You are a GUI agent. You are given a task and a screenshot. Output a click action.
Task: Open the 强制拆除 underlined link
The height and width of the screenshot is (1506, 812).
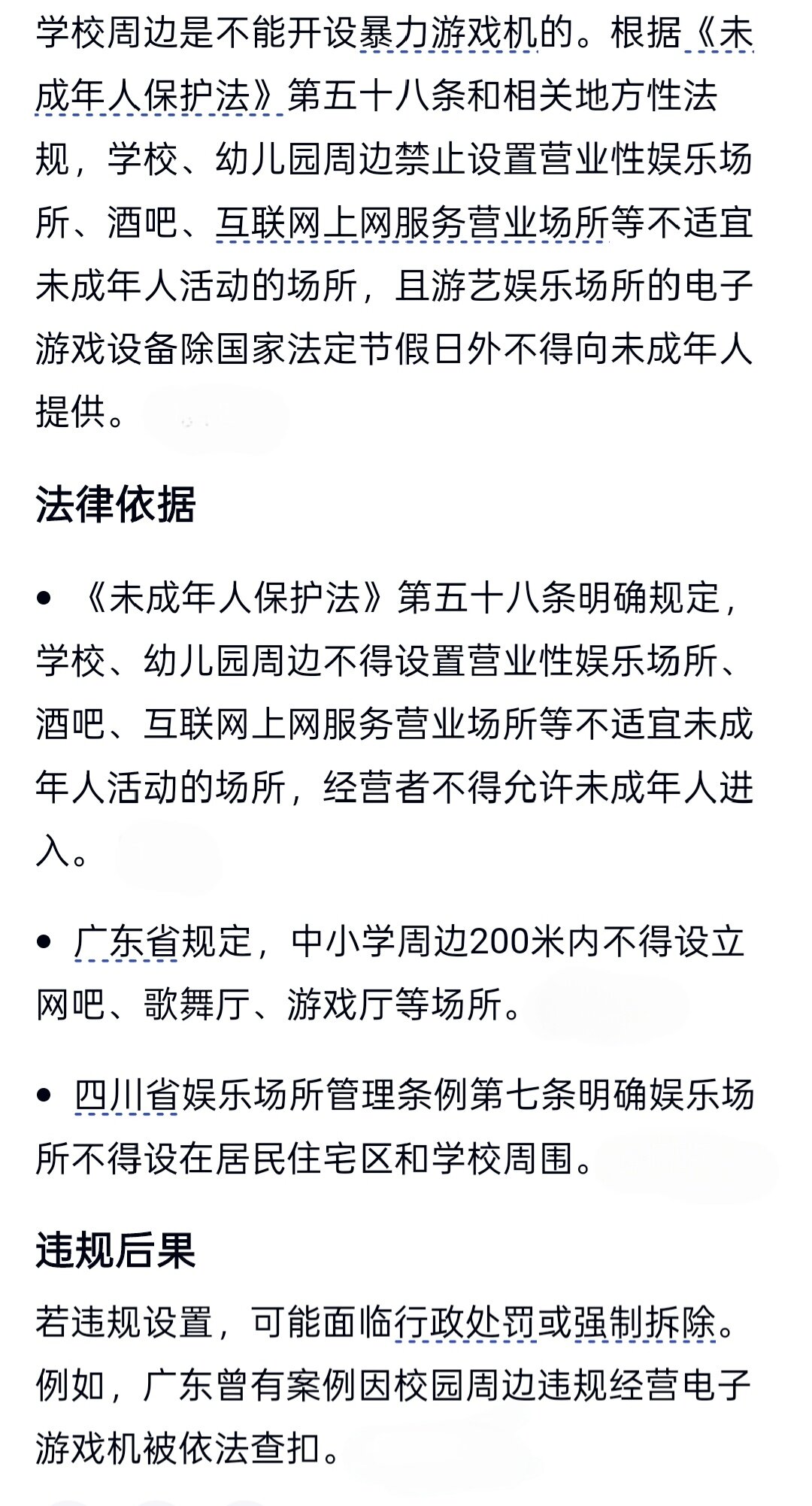(x=644, y=1323)
